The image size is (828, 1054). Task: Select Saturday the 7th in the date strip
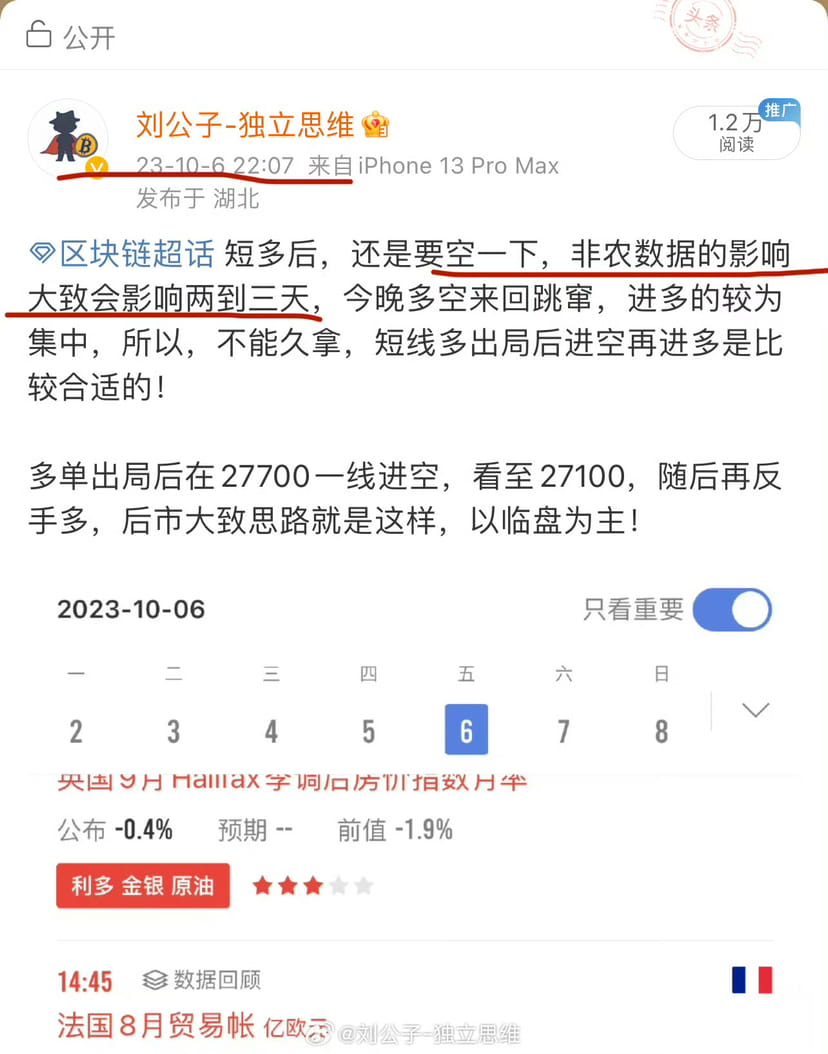point(563,731)
